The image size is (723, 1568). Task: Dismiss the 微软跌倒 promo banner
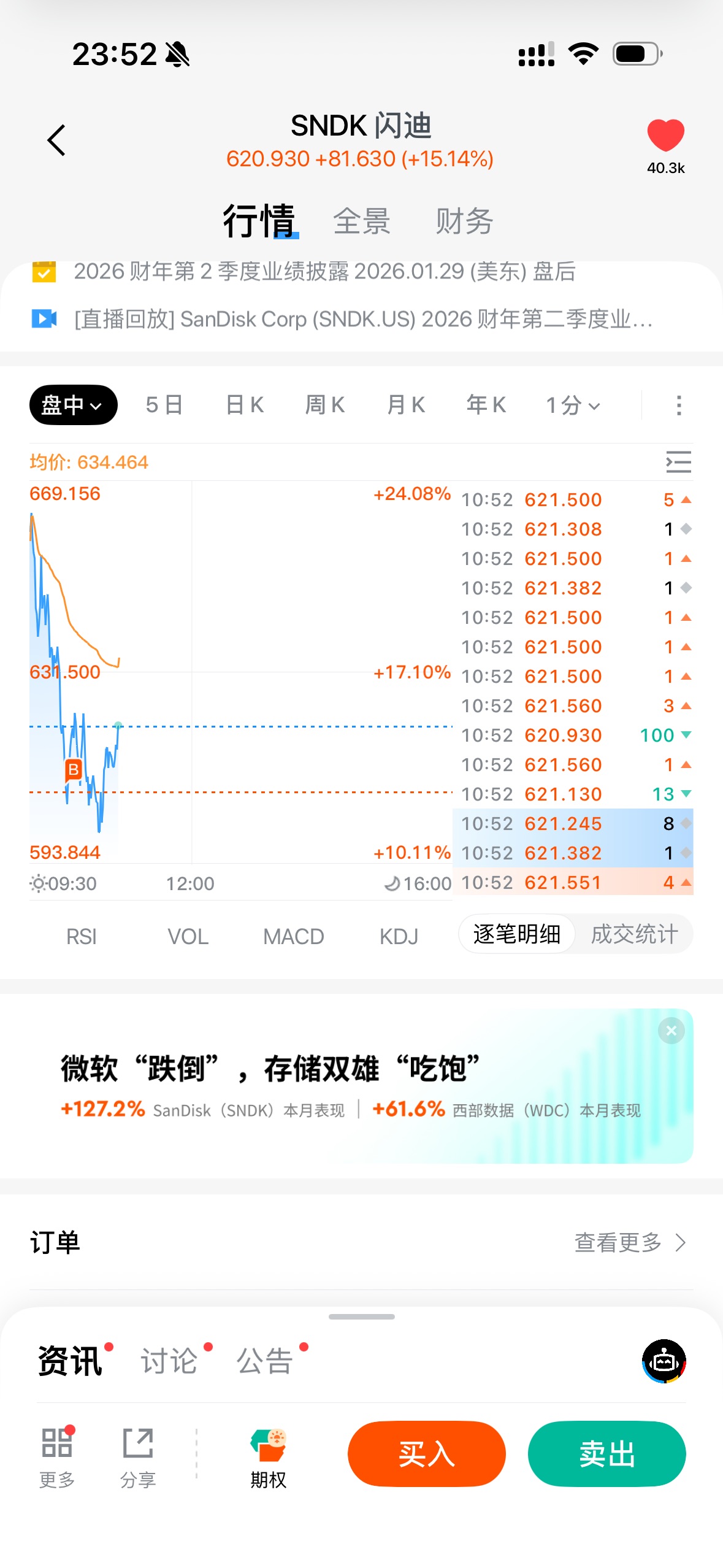(671, 1031)
